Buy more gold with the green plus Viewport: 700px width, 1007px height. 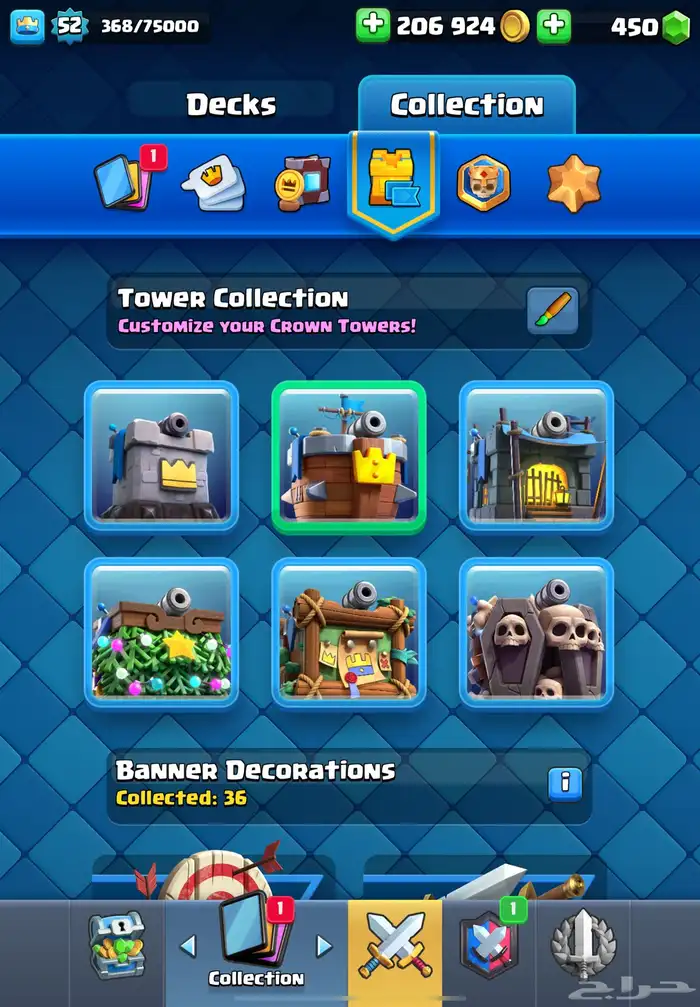tap(373, 26)
